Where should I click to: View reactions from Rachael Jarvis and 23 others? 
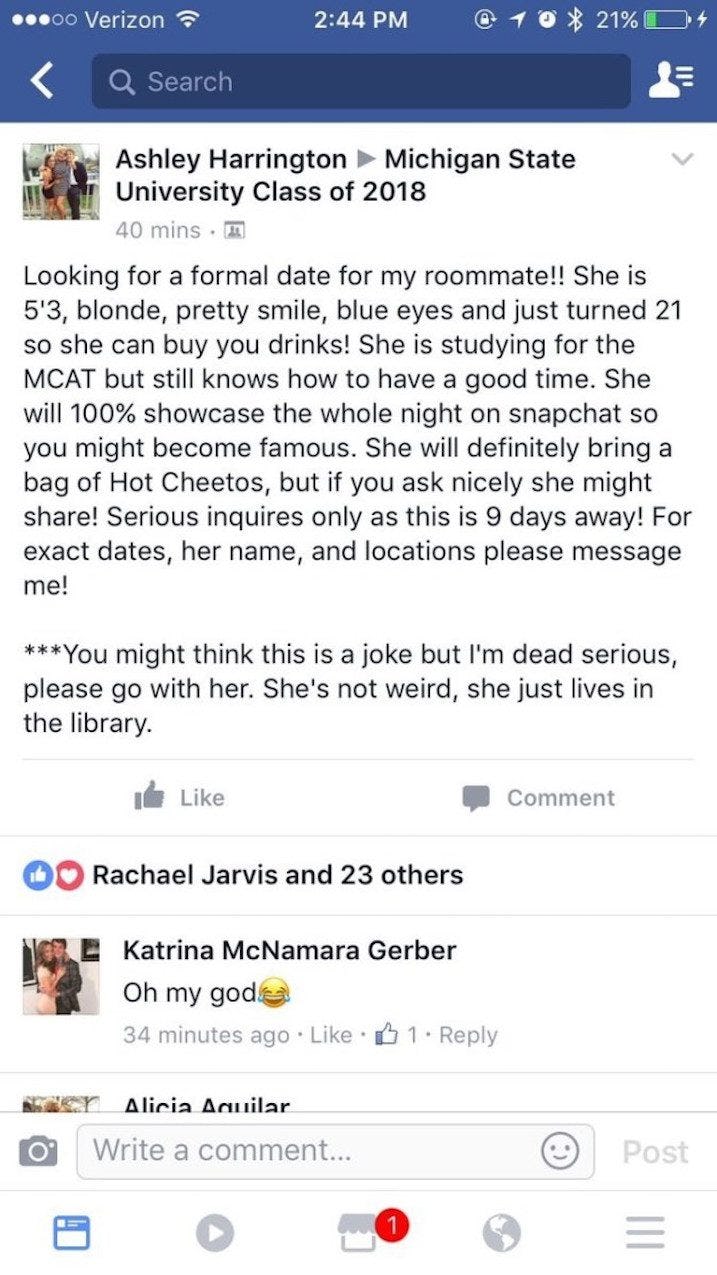point(277,875)
